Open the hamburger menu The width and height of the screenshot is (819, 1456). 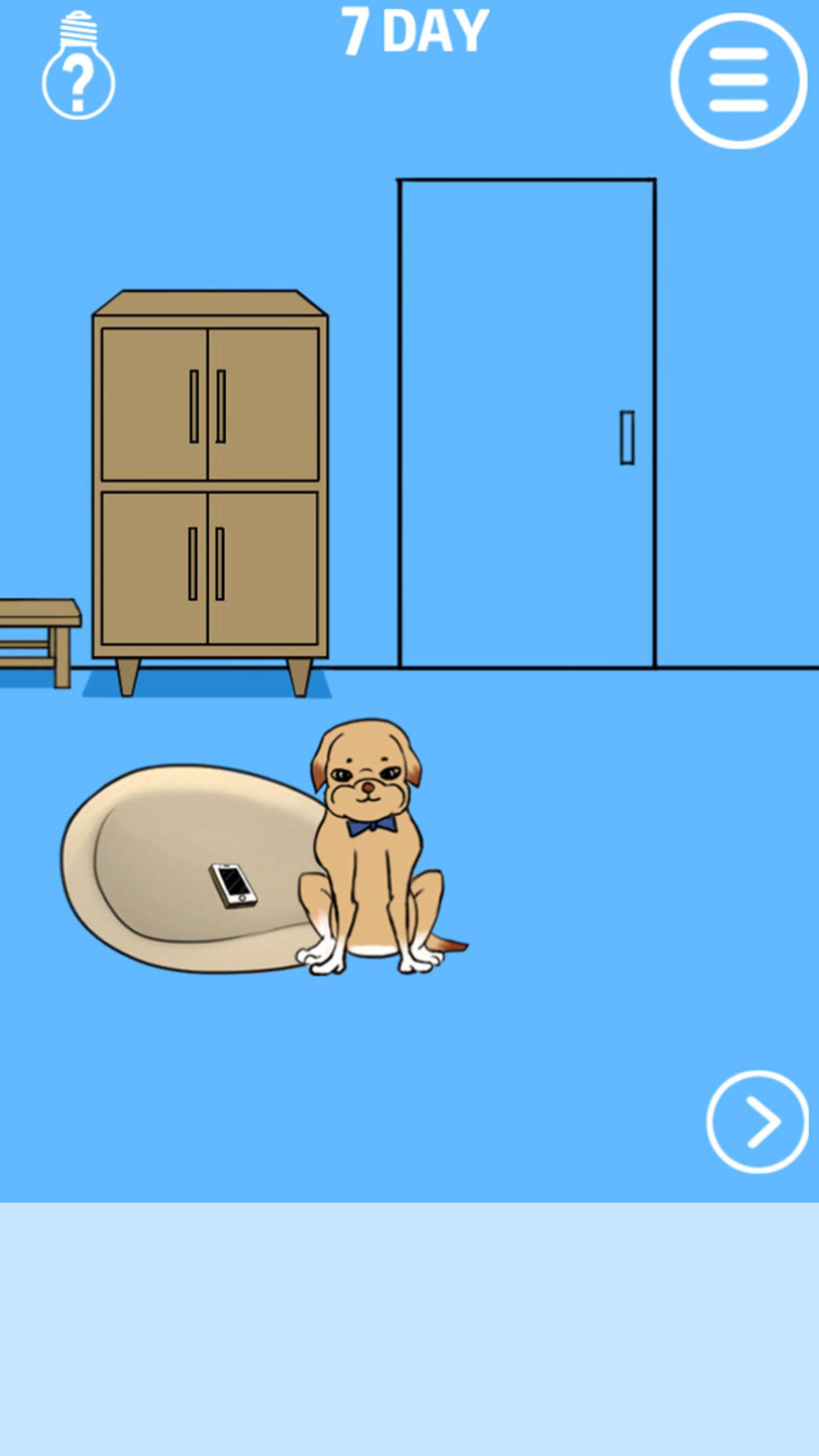tap(739, 80)
